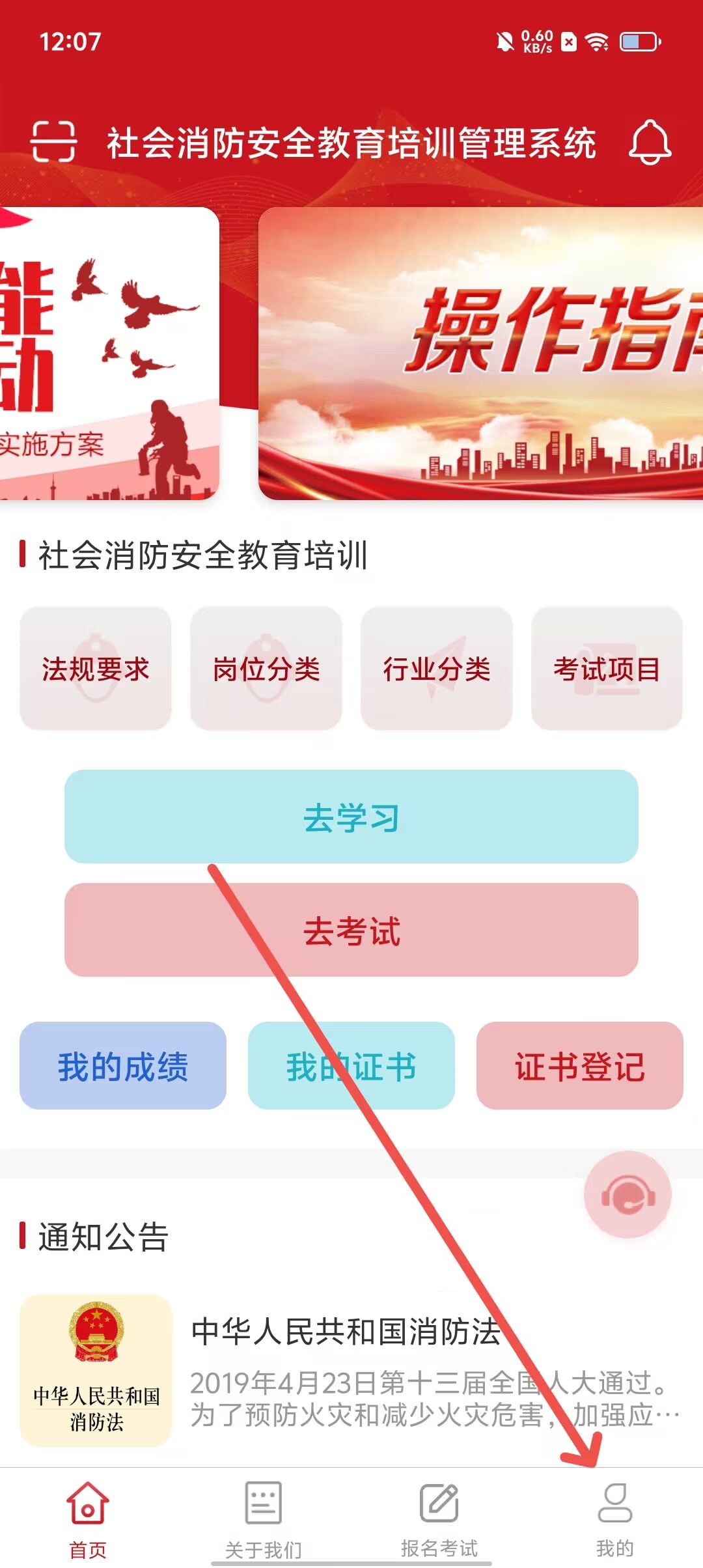Image resolution: width=703 pixels, height=1568 pixels.
Task: View 我的证书 certificates
Action: click(351, 1066)
